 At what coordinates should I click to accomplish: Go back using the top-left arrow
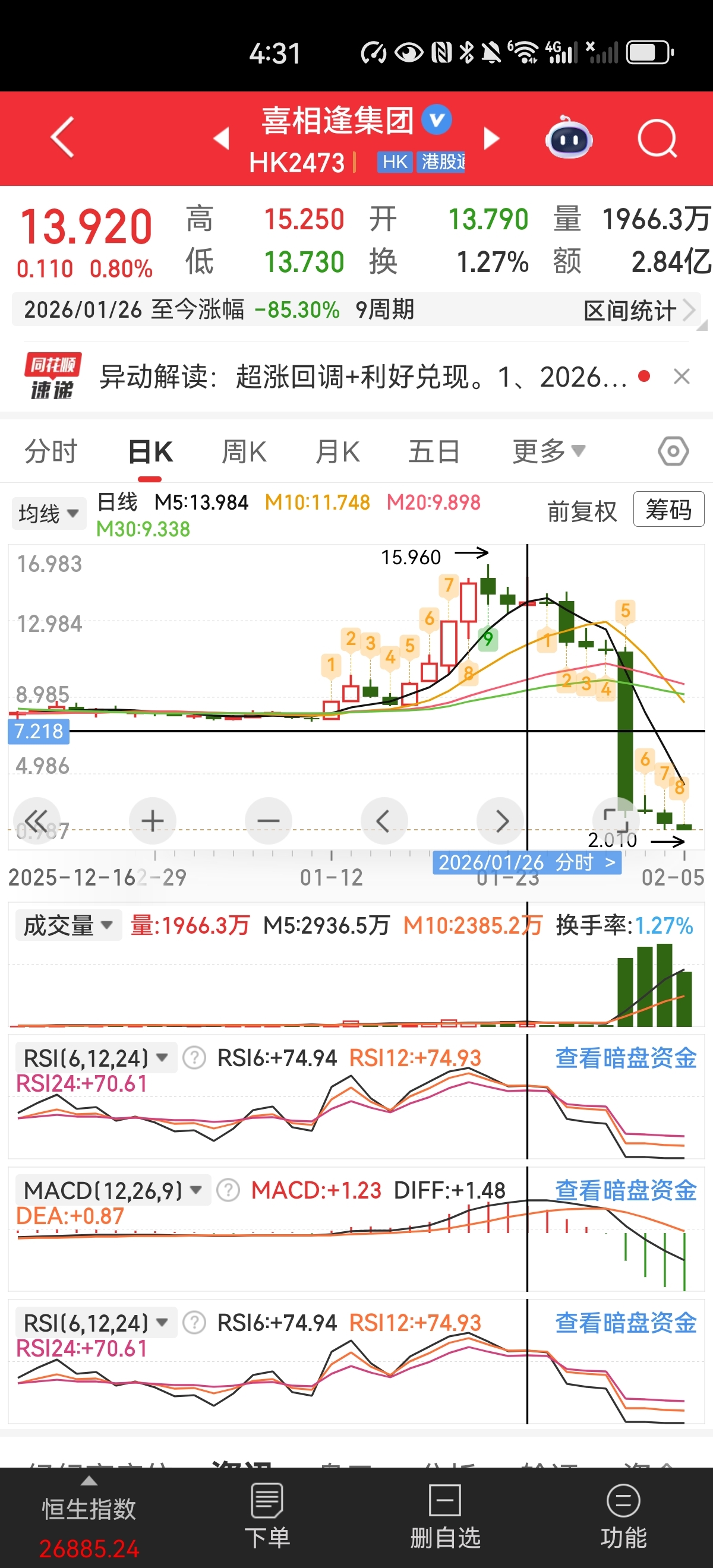point(63,137)
